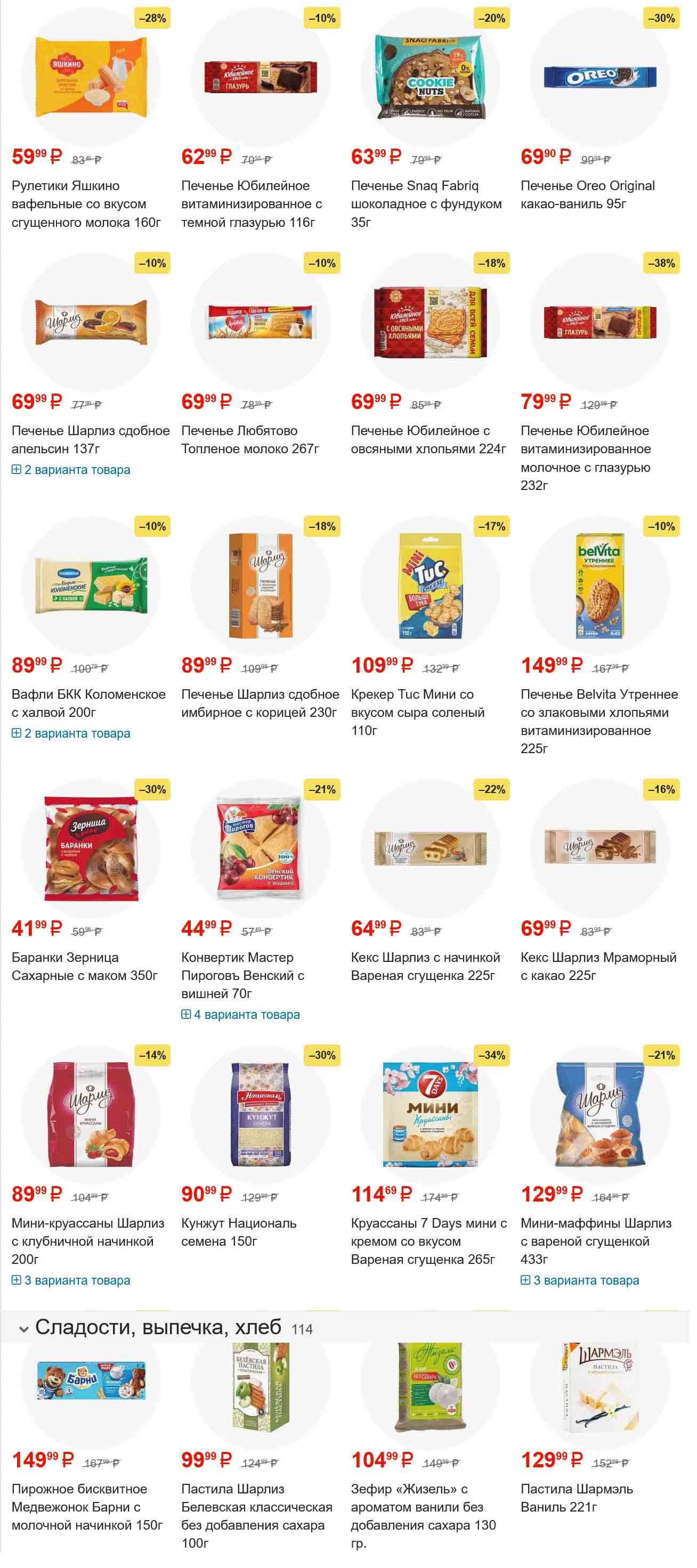Expand 3 варианта товара under Мини-маффины Шарлиз
Image resolution: width=697 pixels, height=1568 pixels.
580,1280
